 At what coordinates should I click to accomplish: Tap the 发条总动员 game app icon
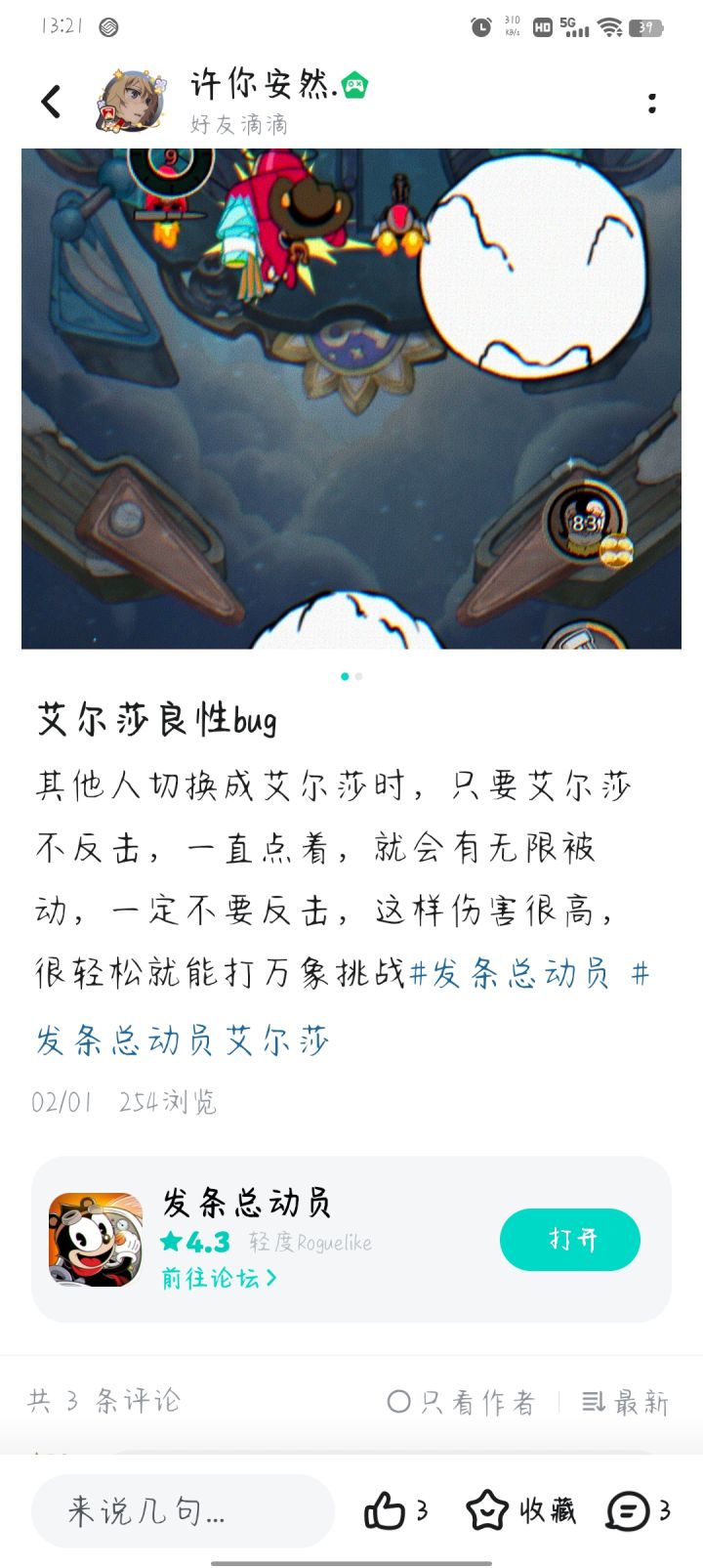click(97, 1238)
